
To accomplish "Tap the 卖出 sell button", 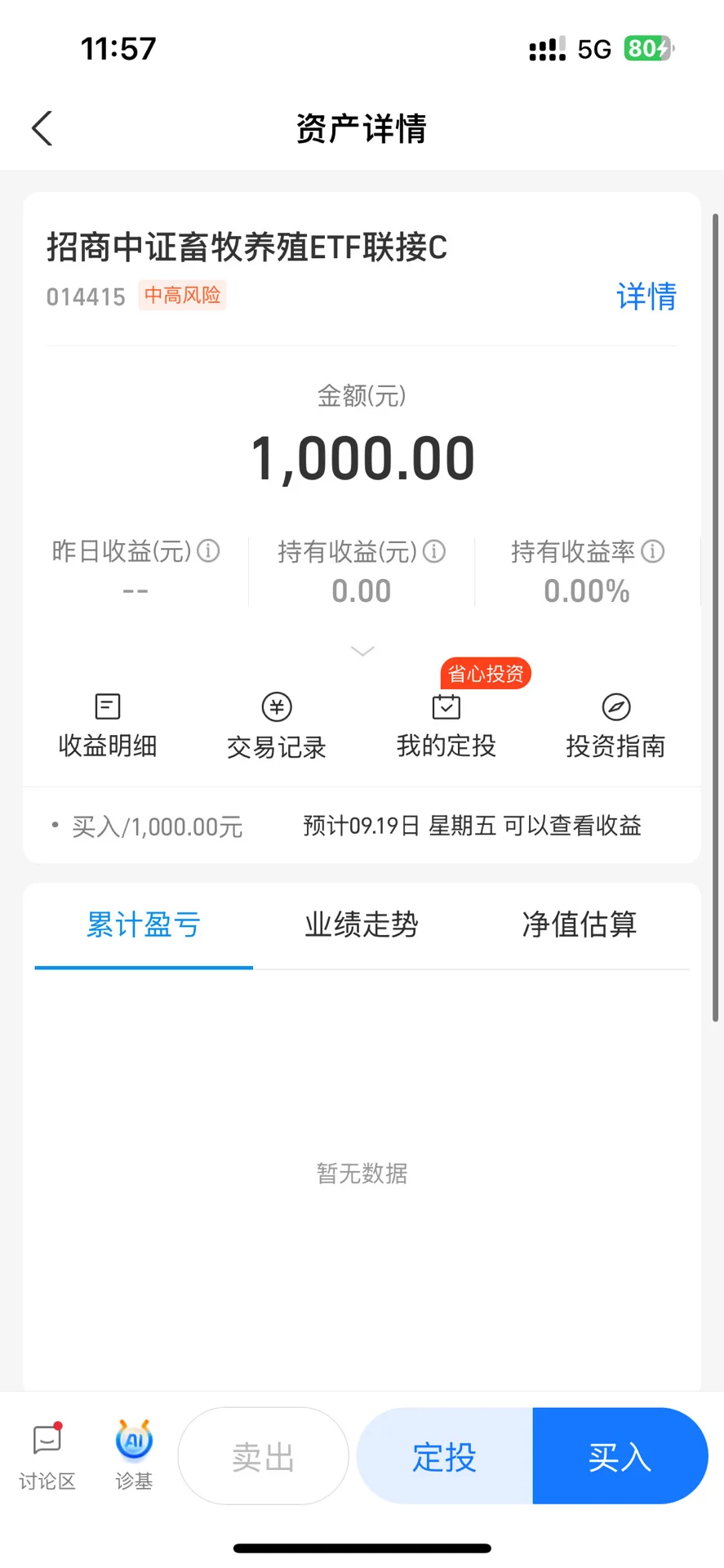I will click(263, 1457).
